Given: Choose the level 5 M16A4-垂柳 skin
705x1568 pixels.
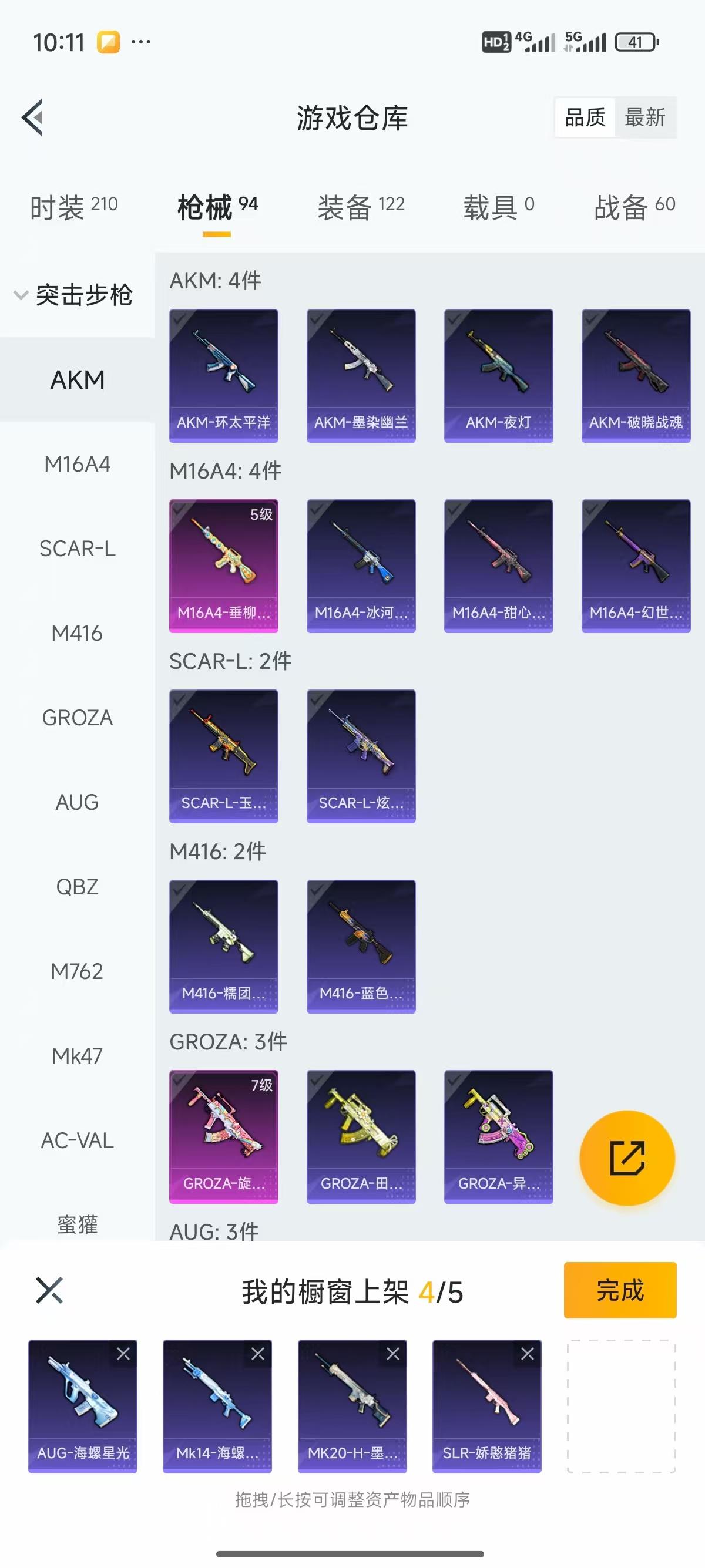Looking at the screenshot, I should [x=223, y=566].
